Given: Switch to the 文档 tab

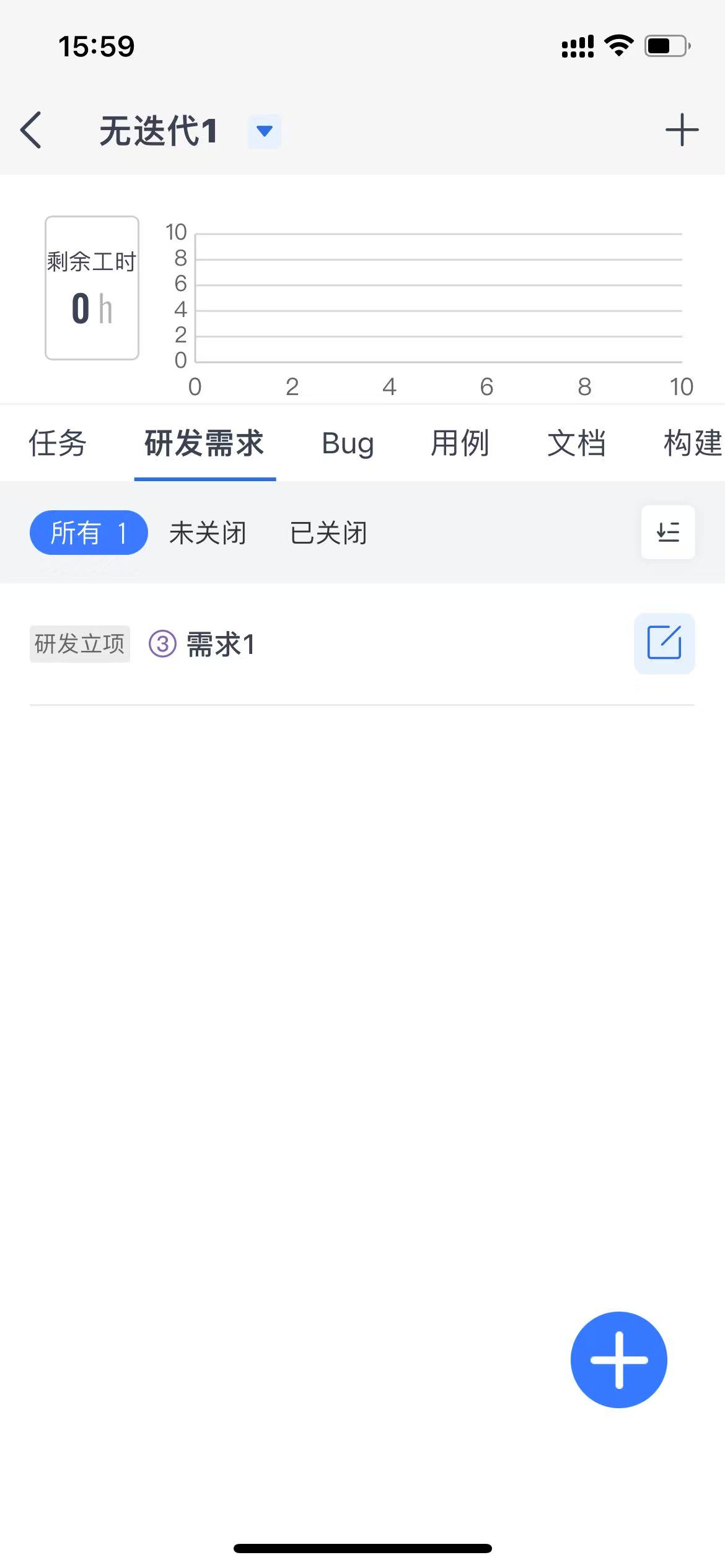Looking at the screenshot, I should (576, 443).
